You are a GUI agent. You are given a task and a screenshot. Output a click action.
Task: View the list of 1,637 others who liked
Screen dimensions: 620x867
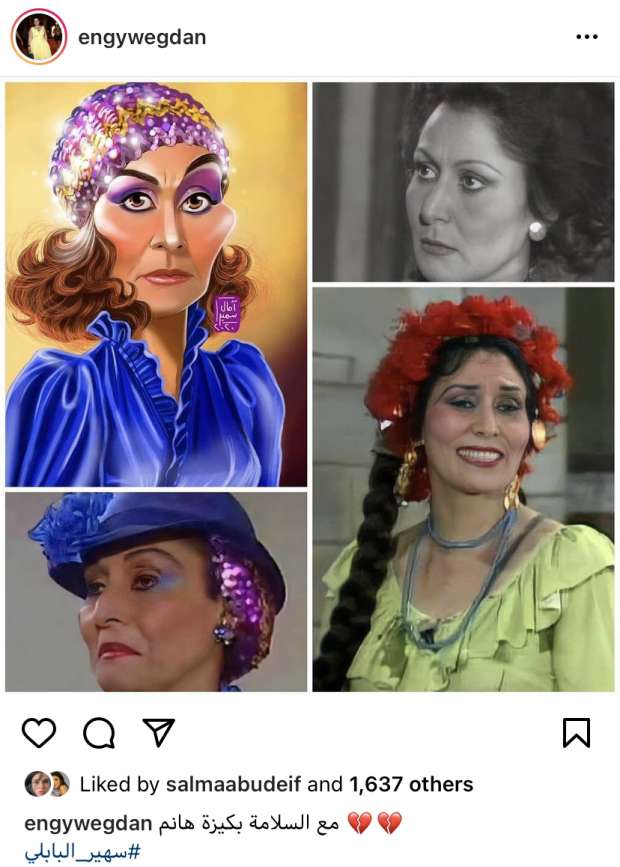408,784
